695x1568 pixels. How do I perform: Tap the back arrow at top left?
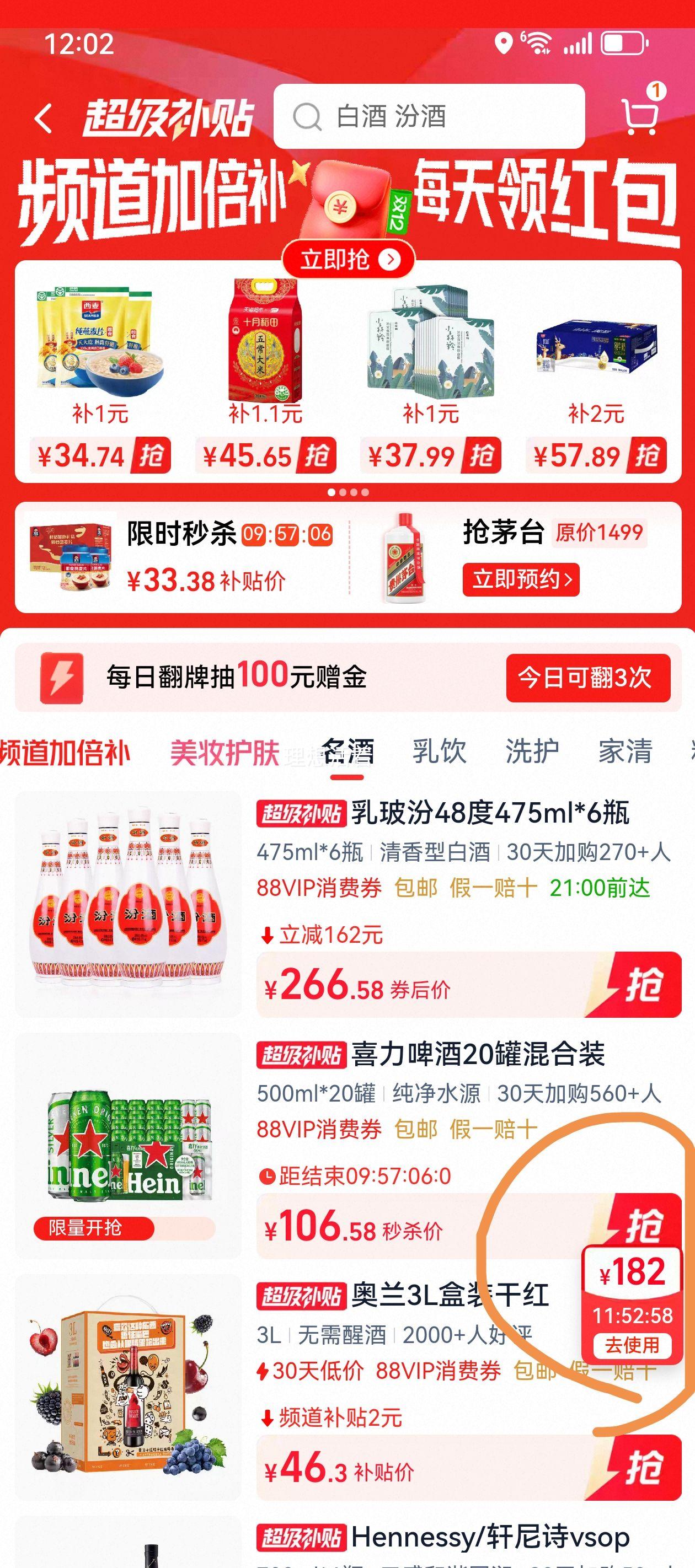tap(42, 117)
